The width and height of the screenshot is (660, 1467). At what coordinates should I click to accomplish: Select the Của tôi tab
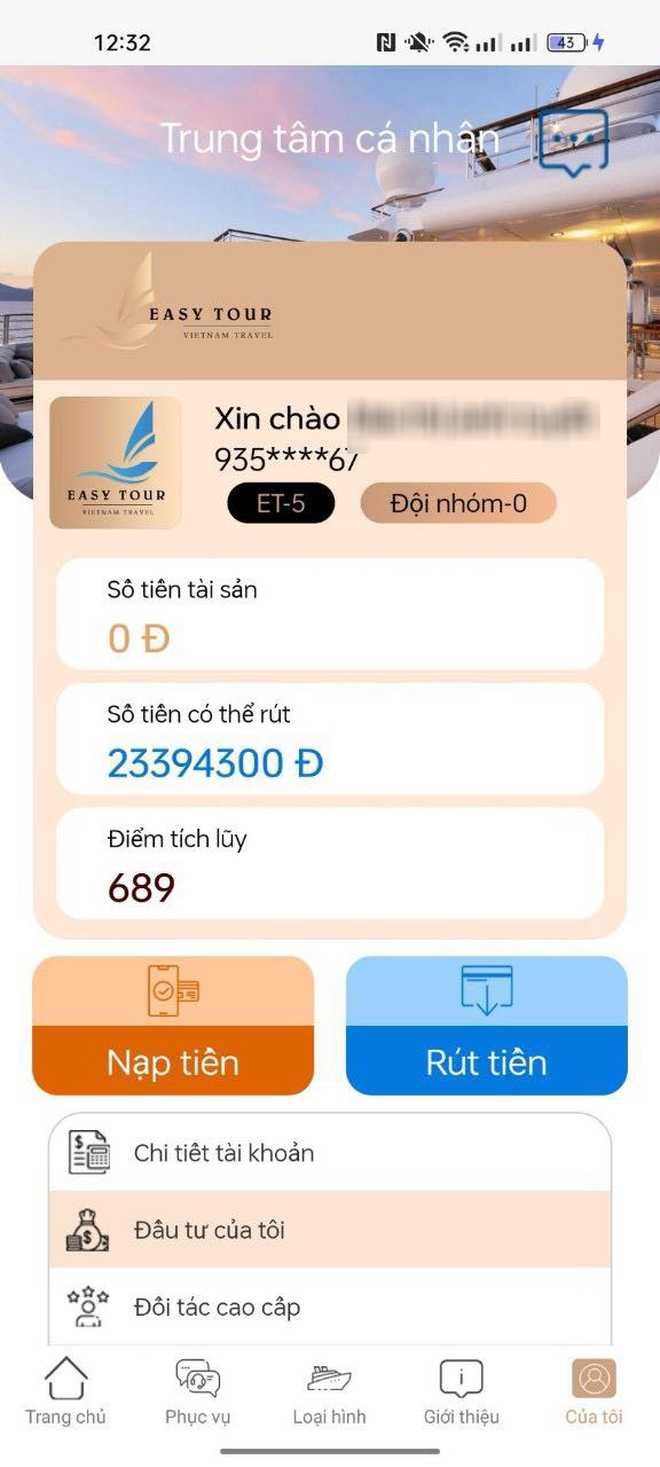click(594, 1392)
